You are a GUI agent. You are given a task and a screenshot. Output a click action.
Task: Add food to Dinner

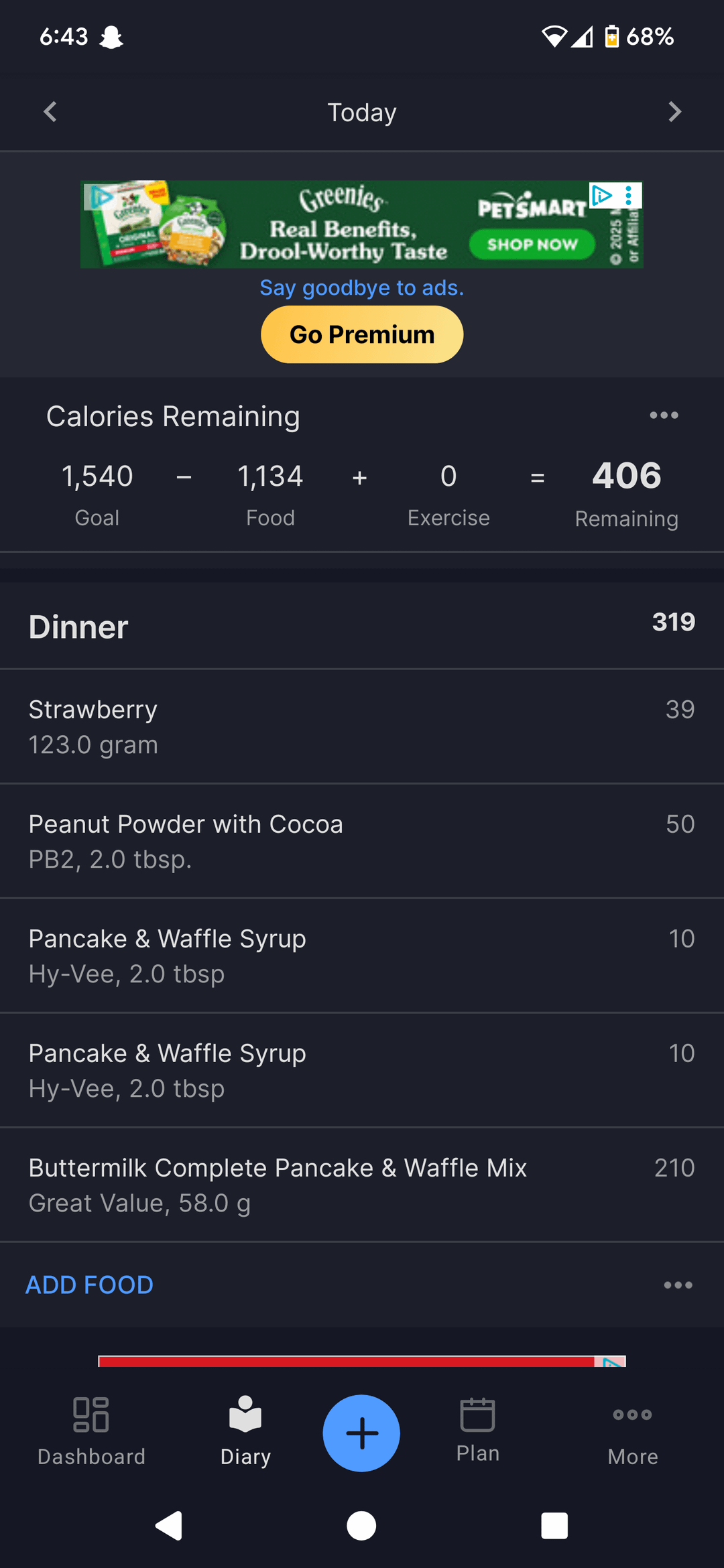coord(89,1285)
